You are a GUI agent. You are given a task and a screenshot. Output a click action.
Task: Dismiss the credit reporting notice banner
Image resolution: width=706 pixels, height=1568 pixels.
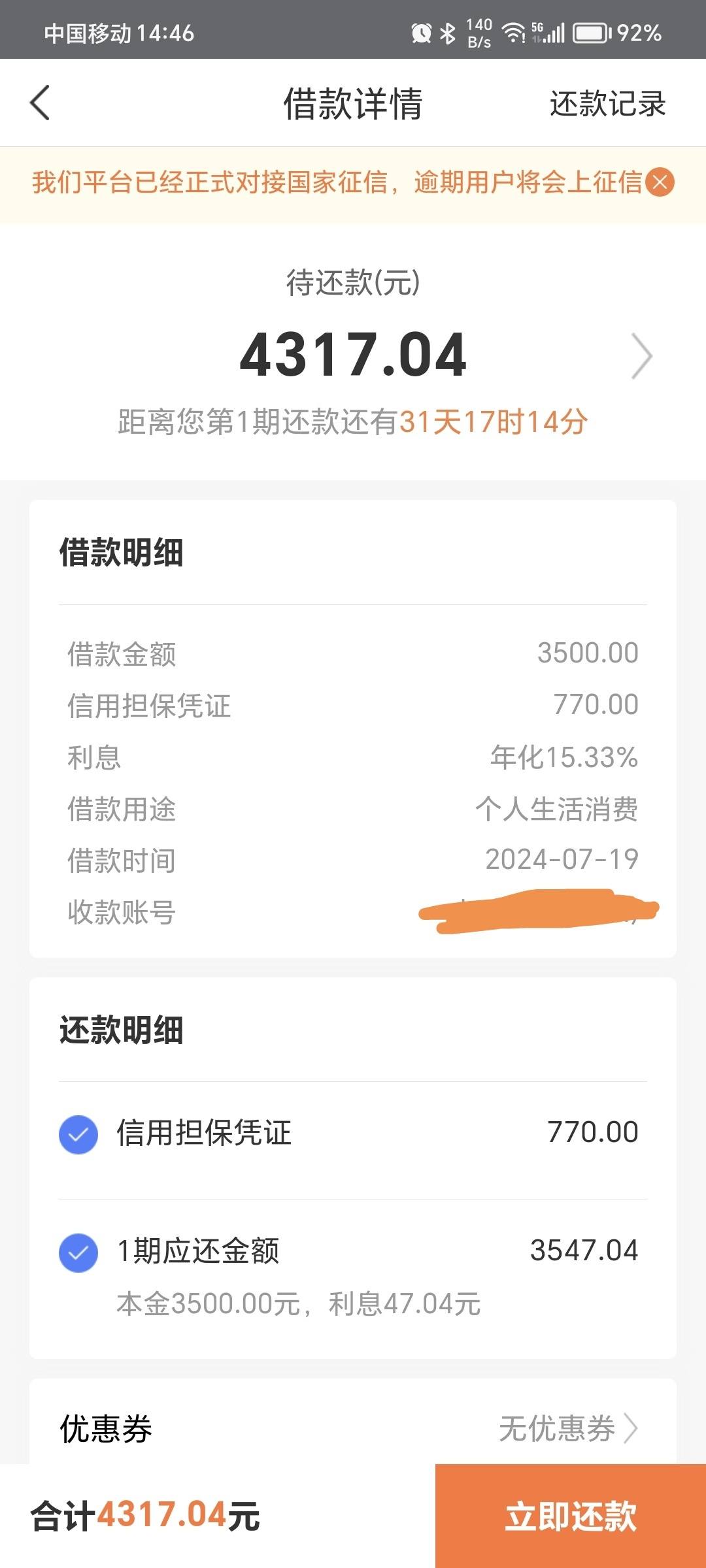coord(660,182)
